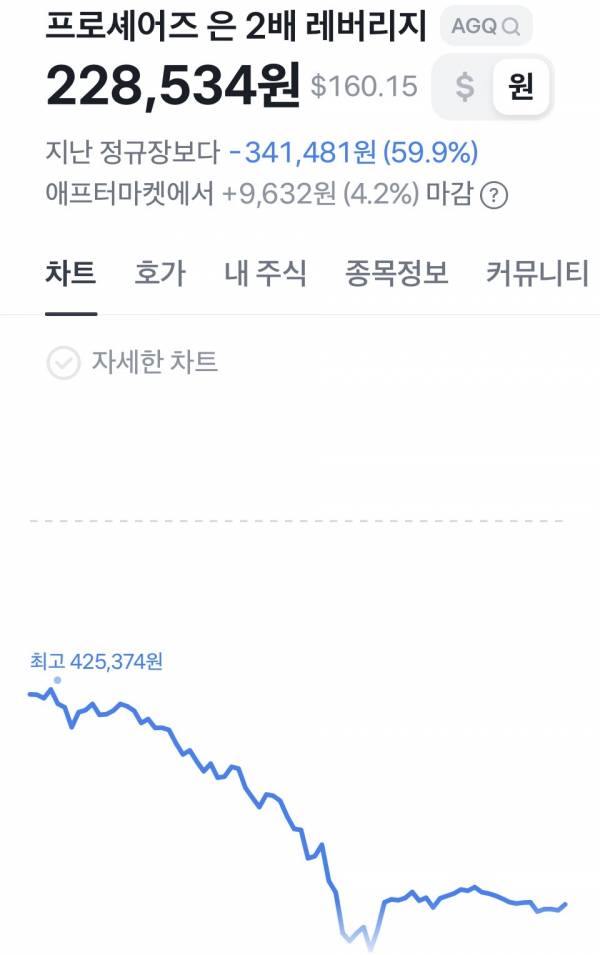Go to the 종목정보 tab
Screen dimensions: 600x955
pos(396,273)
